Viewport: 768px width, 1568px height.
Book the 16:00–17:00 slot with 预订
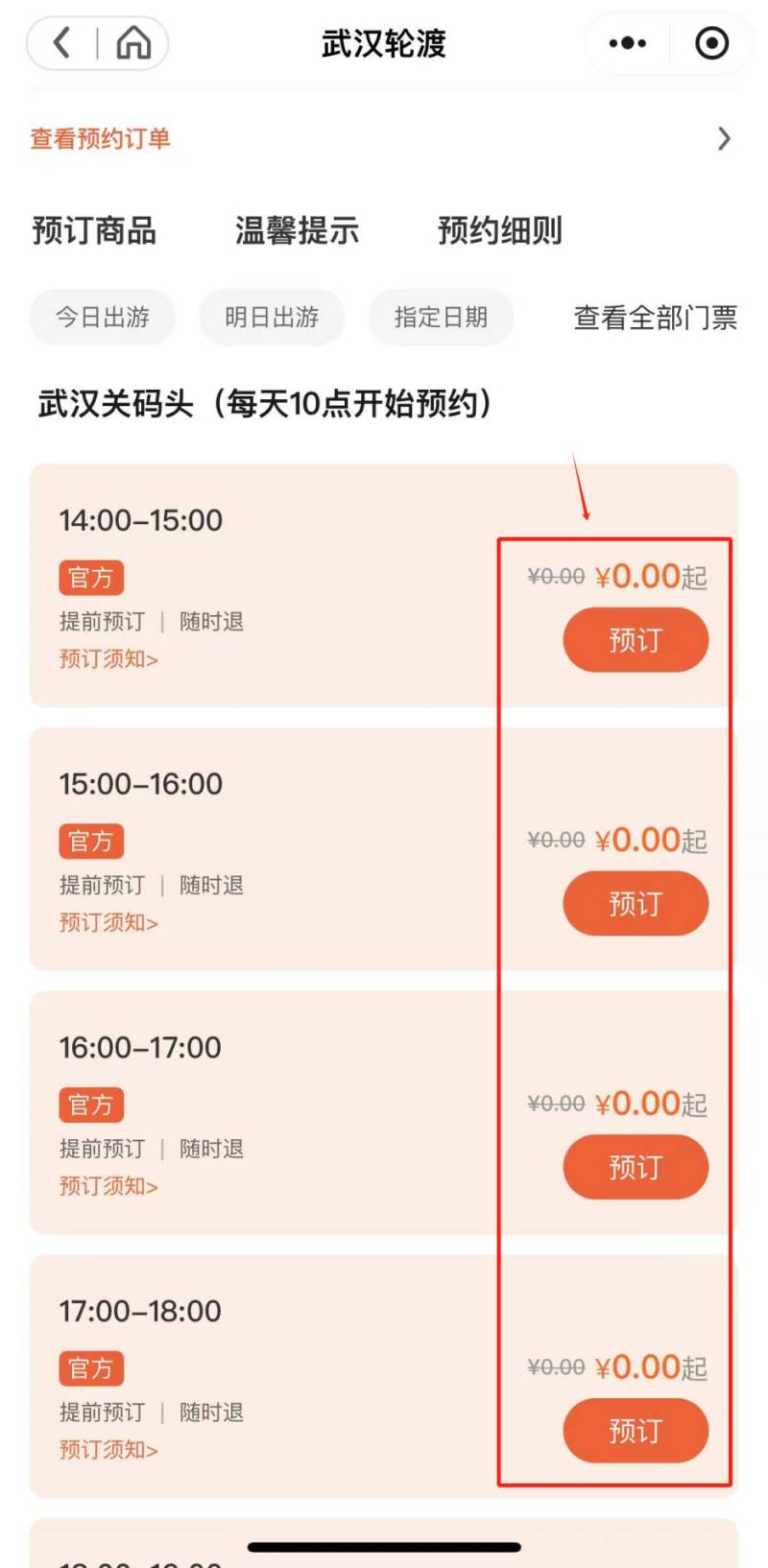pos(636,1167)
